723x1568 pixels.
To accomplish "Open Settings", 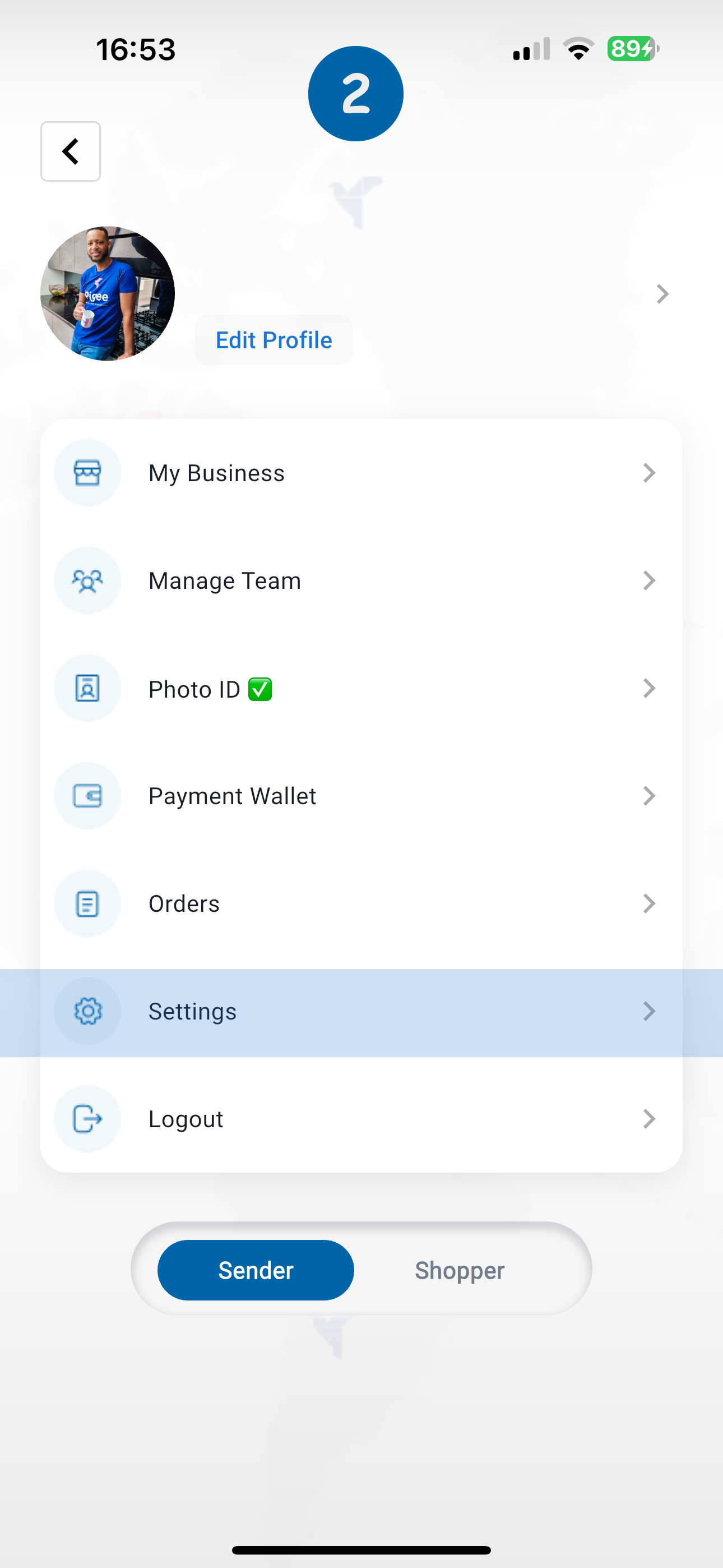I will pos(361,1012).
